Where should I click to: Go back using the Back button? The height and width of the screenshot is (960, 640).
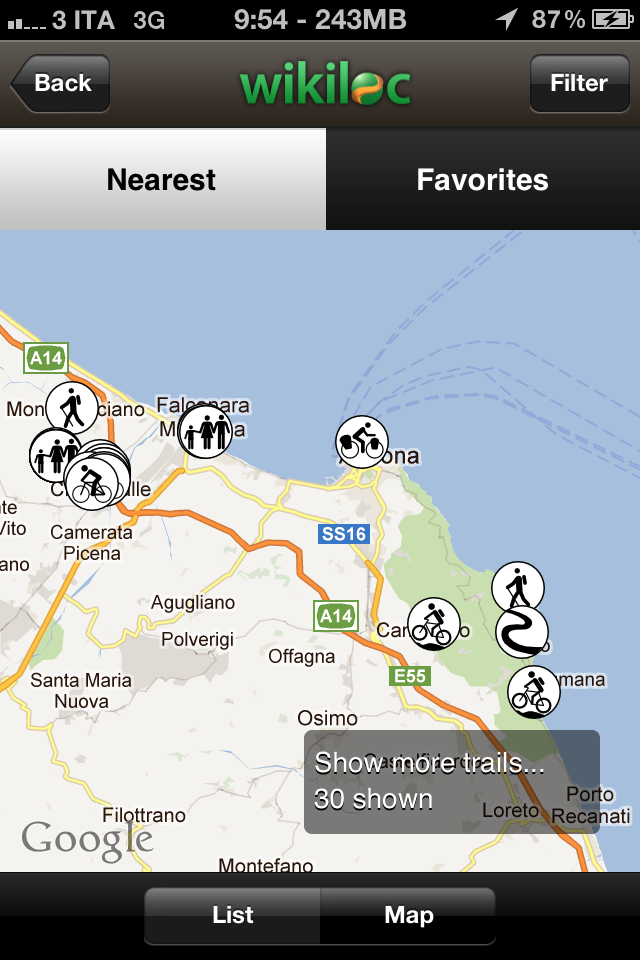(x=60, y=84)
